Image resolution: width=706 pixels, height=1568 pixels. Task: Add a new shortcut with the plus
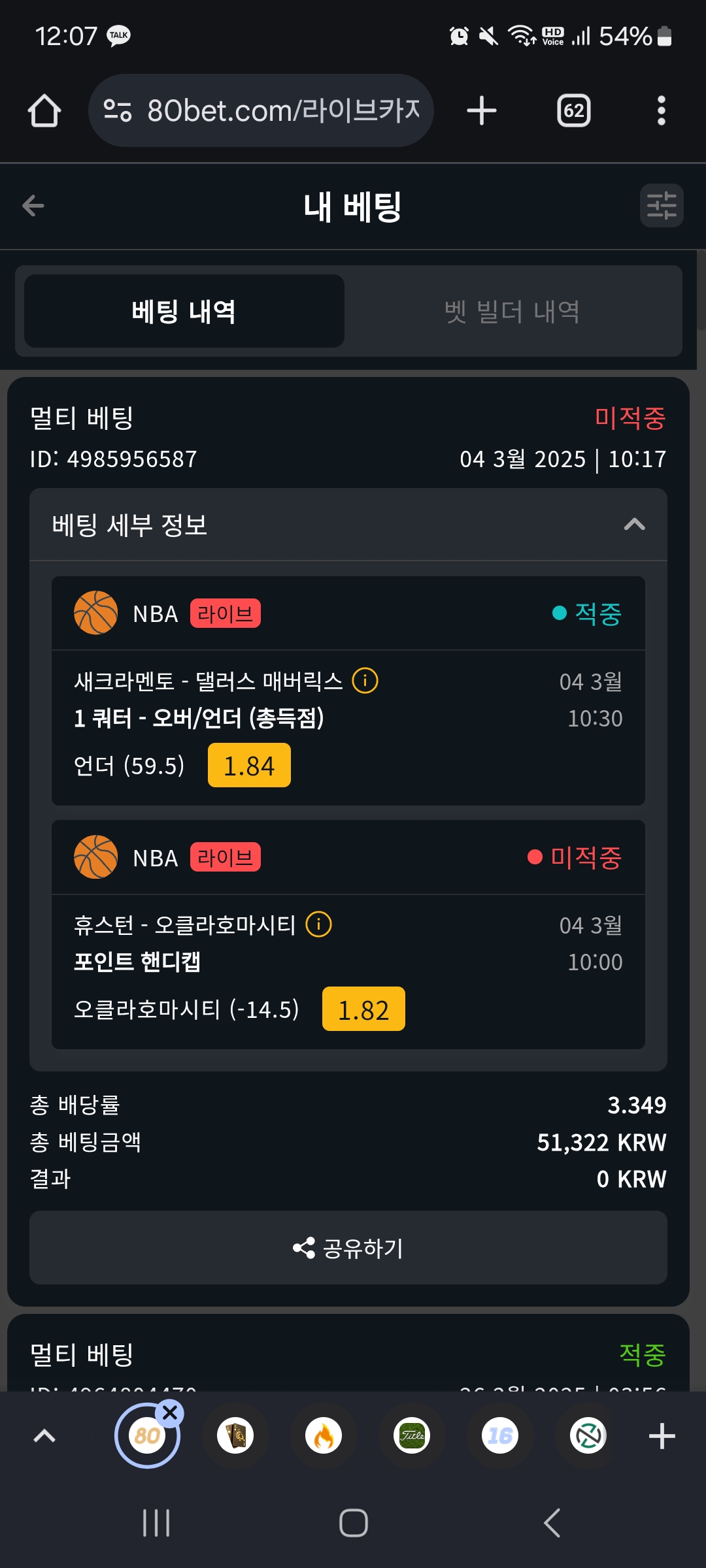click(x=662, y=1436)
